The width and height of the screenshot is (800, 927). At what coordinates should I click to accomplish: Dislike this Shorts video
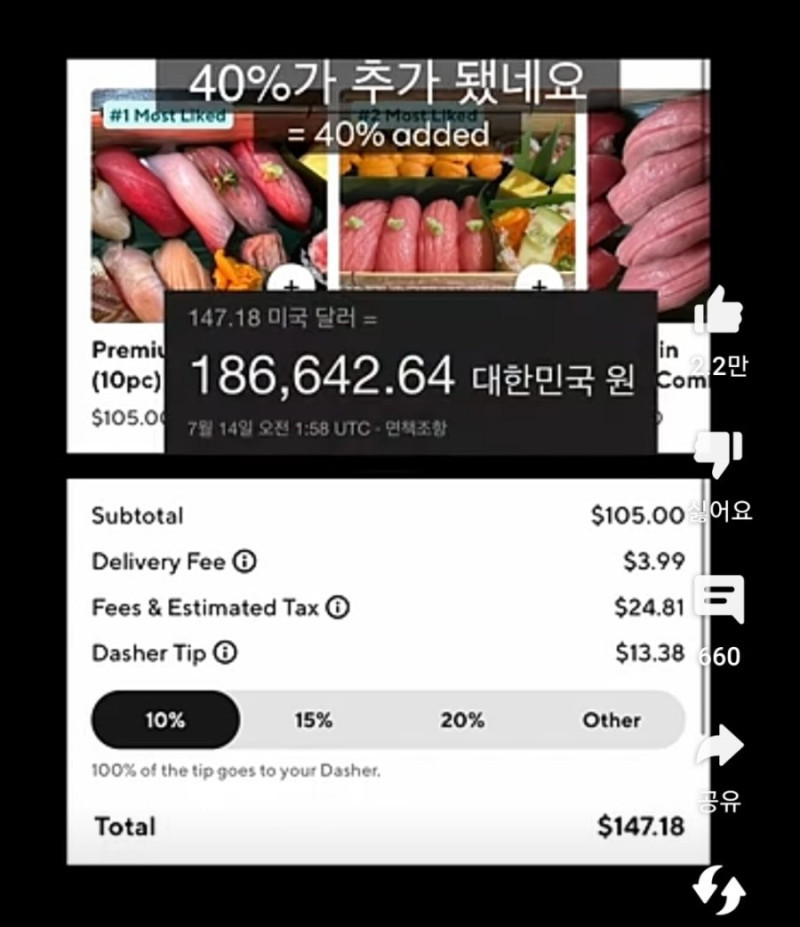coord(718,455)
